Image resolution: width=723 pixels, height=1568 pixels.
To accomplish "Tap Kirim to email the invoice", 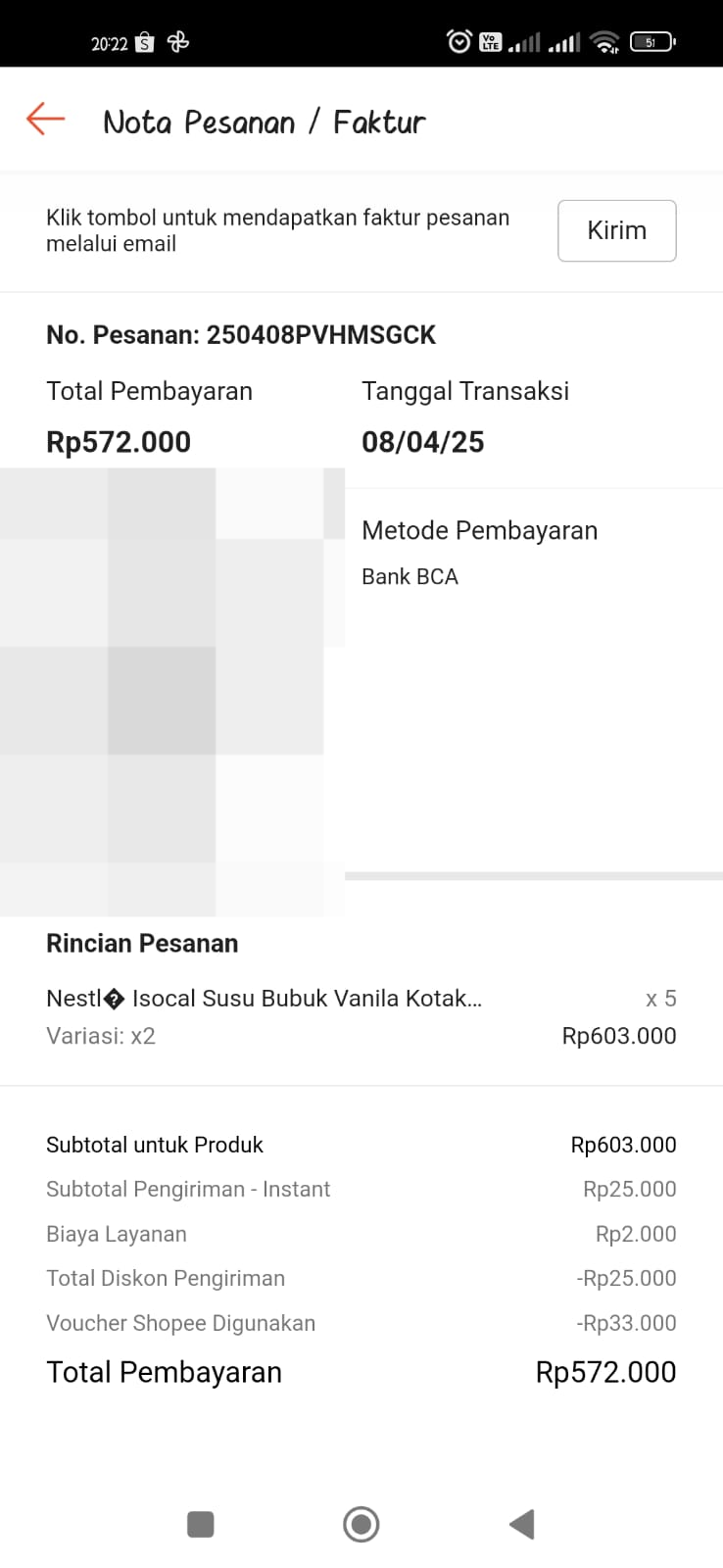I will point(616,230).
